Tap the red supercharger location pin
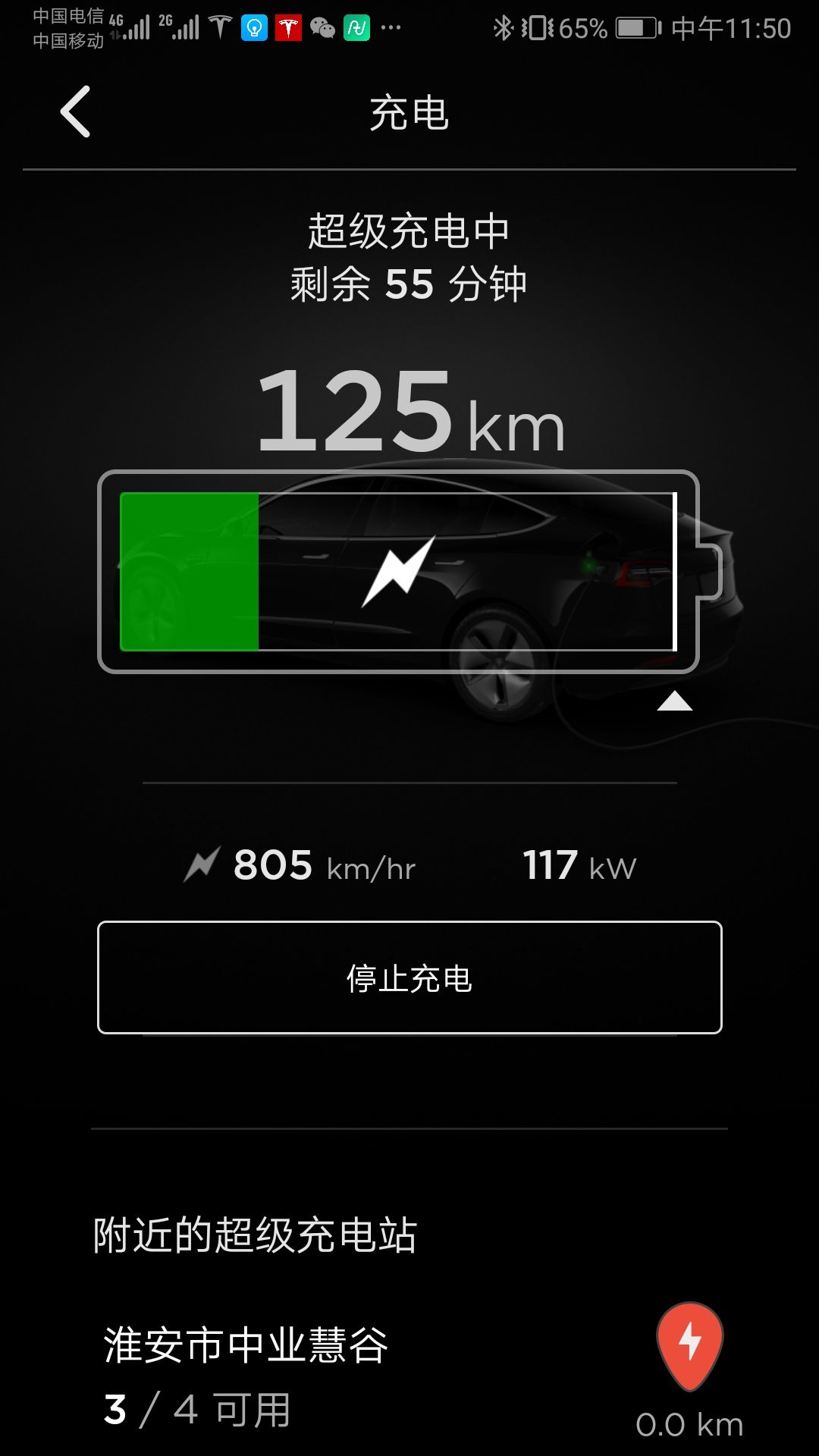 pos(692,1346)
